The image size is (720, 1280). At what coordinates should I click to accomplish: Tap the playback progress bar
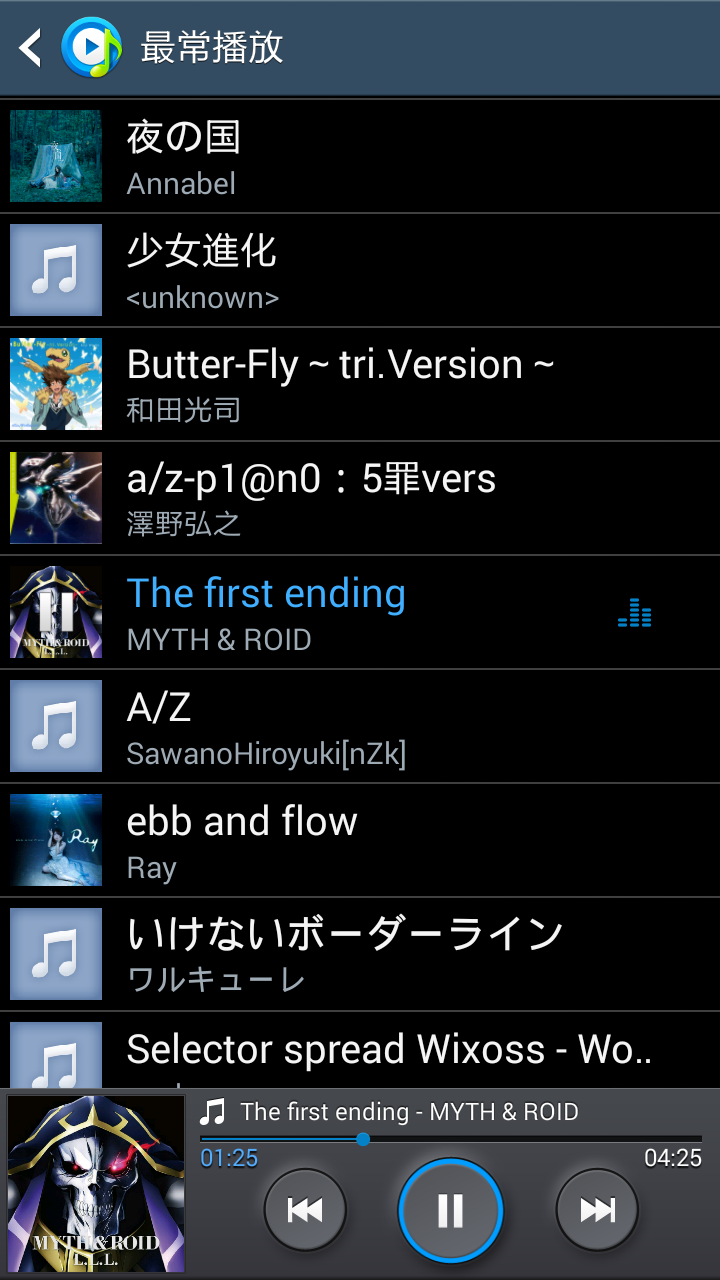pyautogui.click(x=450, y=1139)
